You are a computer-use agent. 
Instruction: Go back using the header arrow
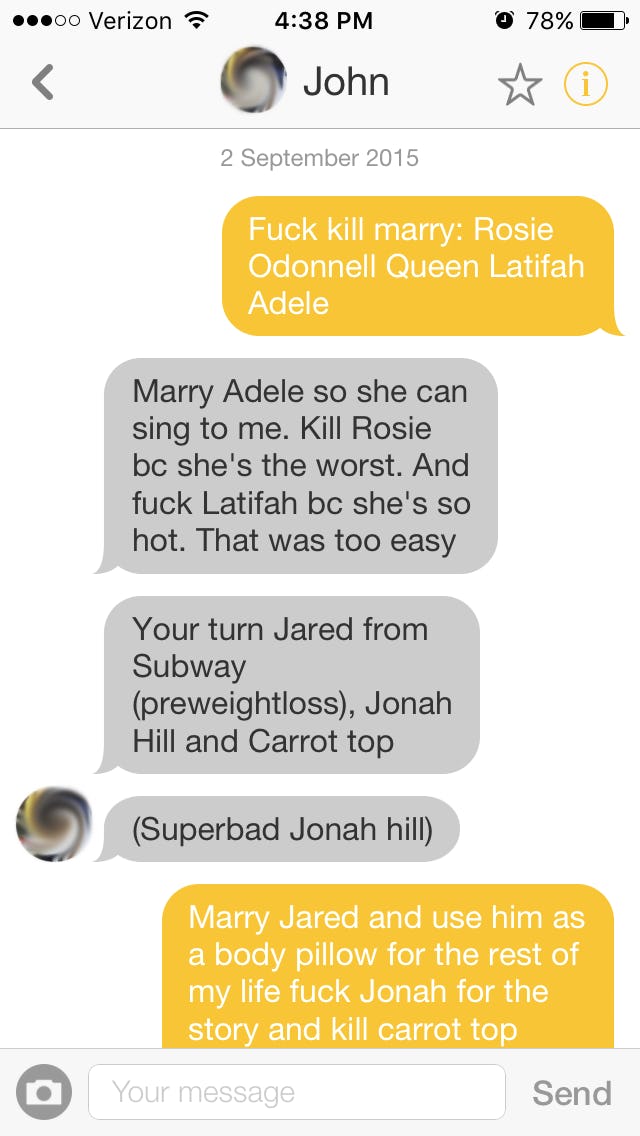42,83
